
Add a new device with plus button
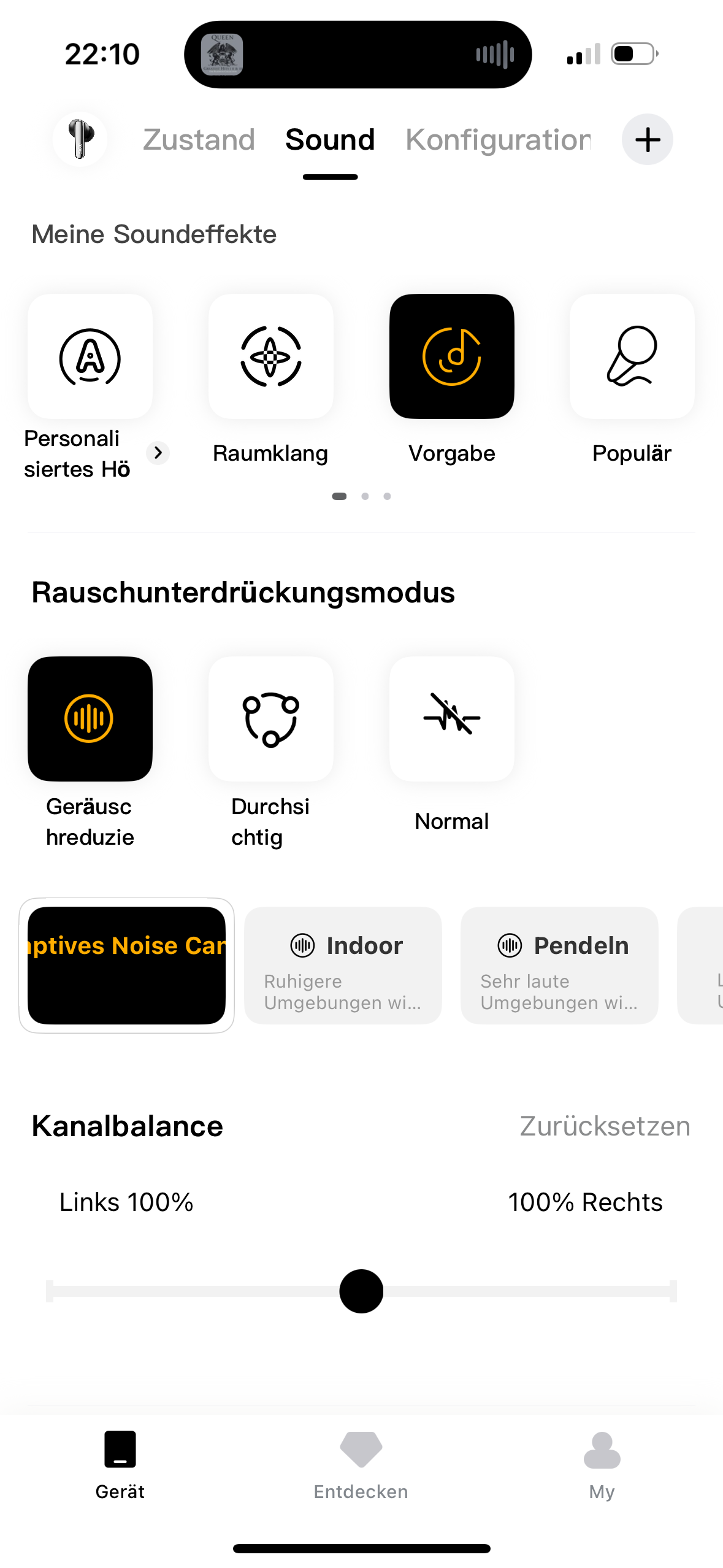coord(647,140)
